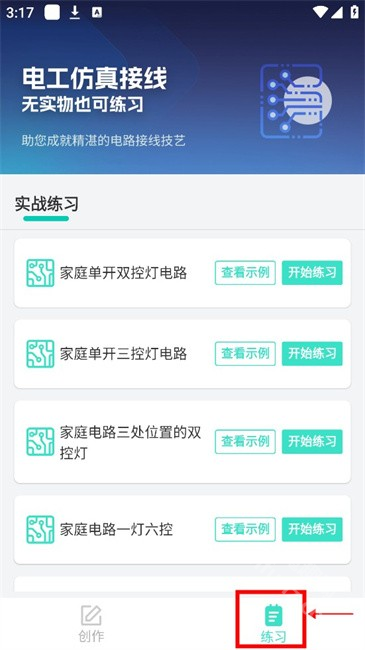Start practice for 家庭单开三控灯电路
The image size is (365, 650).
click(312, 354)
